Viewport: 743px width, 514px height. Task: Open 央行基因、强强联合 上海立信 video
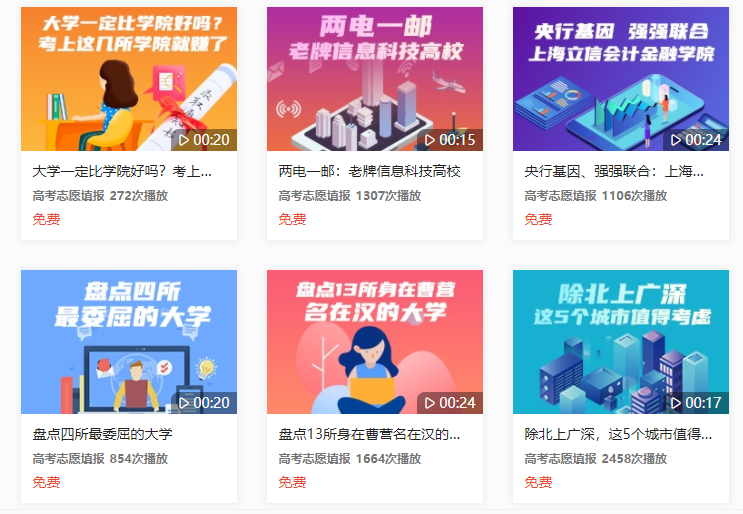tap(620, 80)
